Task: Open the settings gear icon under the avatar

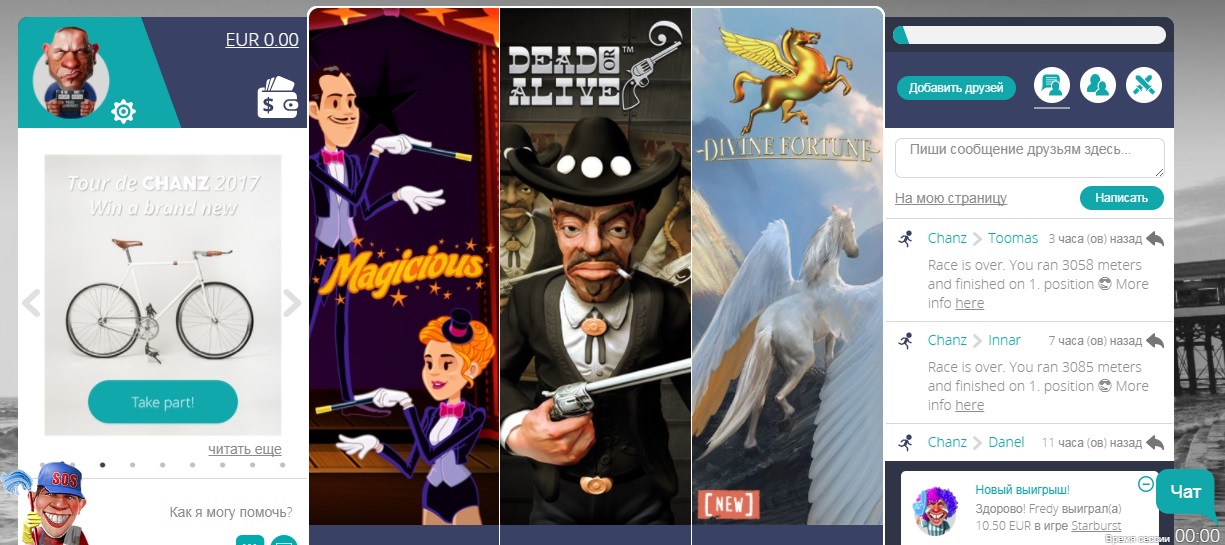Action: click(123, 111)
